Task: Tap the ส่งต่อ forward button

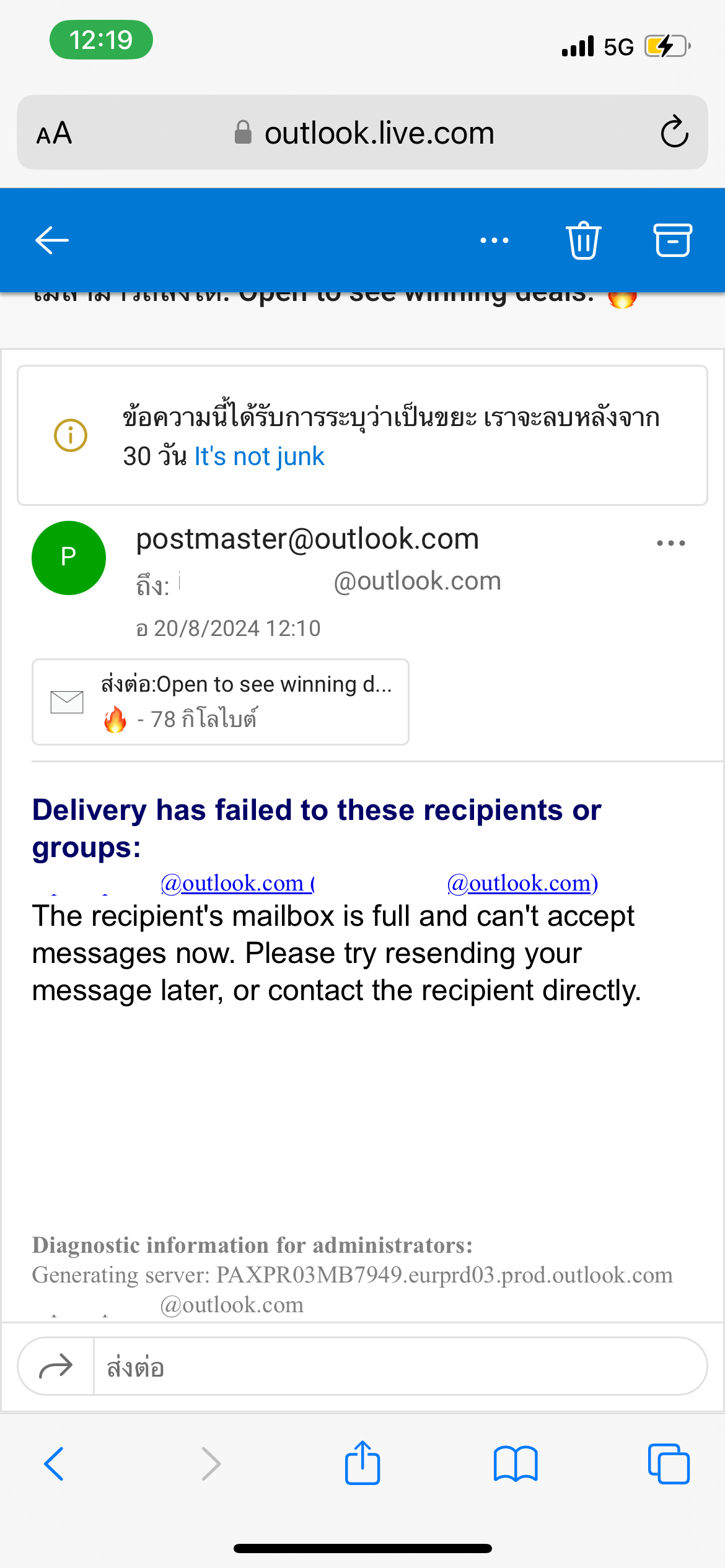Action: [362, 1366]
